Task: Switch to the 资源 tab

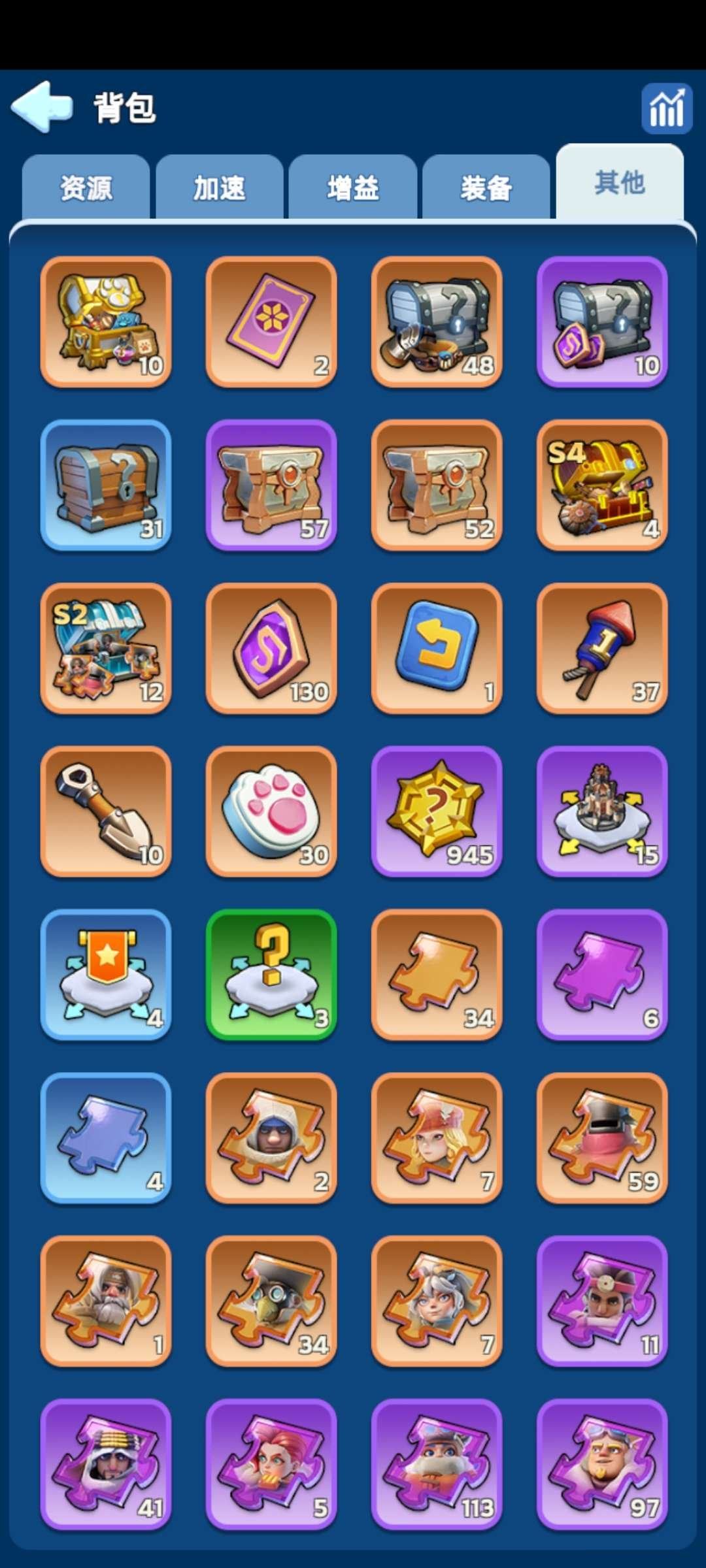Action: pyautogui.click(x=86, y=188)
